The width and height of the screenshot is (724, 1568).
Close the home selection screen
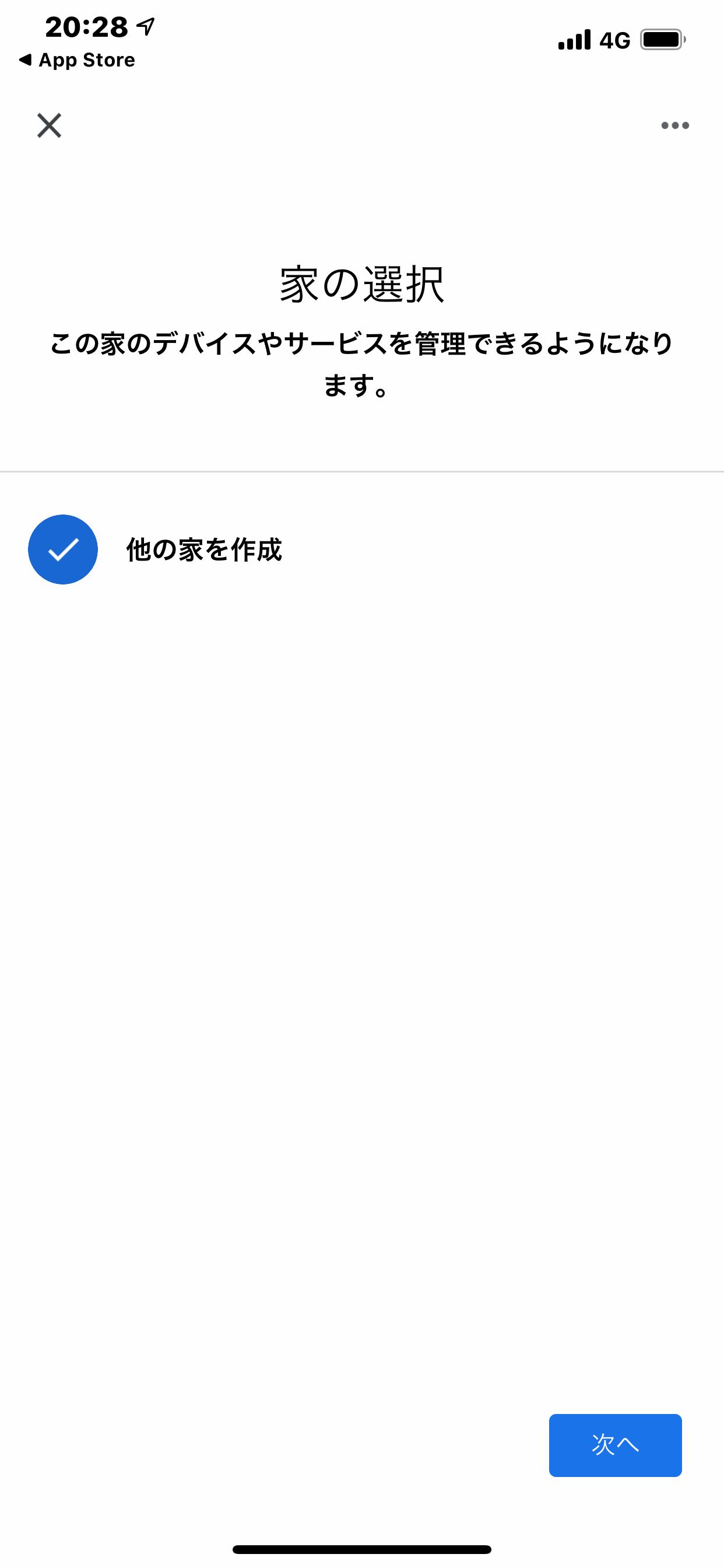pos(50,125)
